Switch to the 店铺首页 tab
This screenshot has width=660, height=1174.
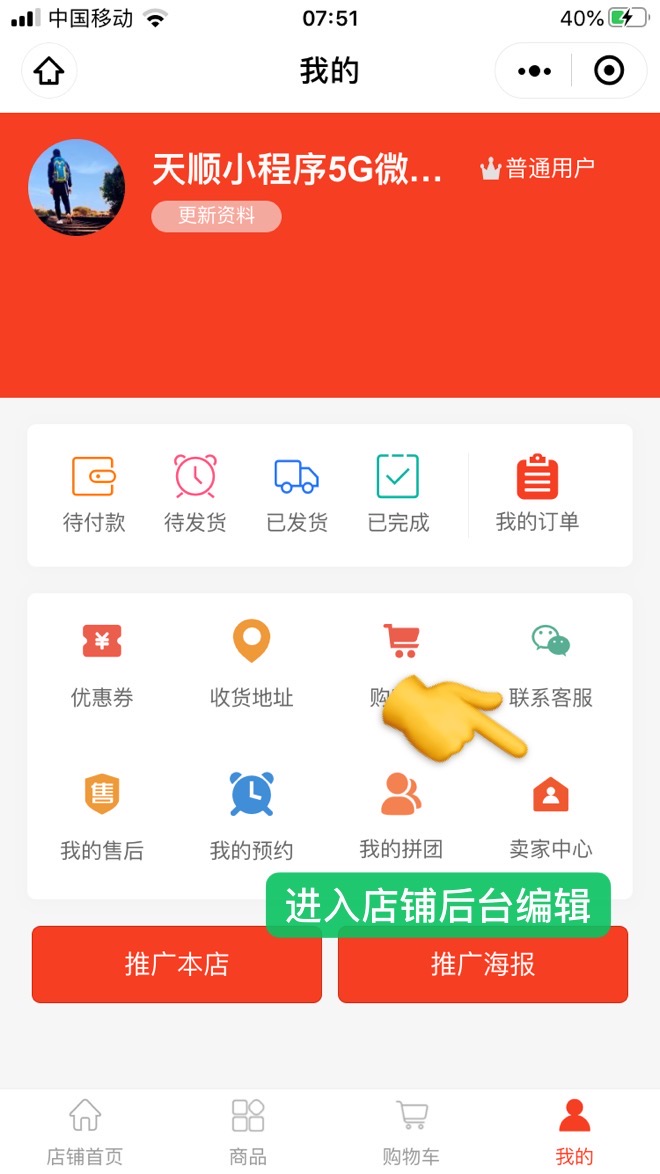tap(85, 1132)
